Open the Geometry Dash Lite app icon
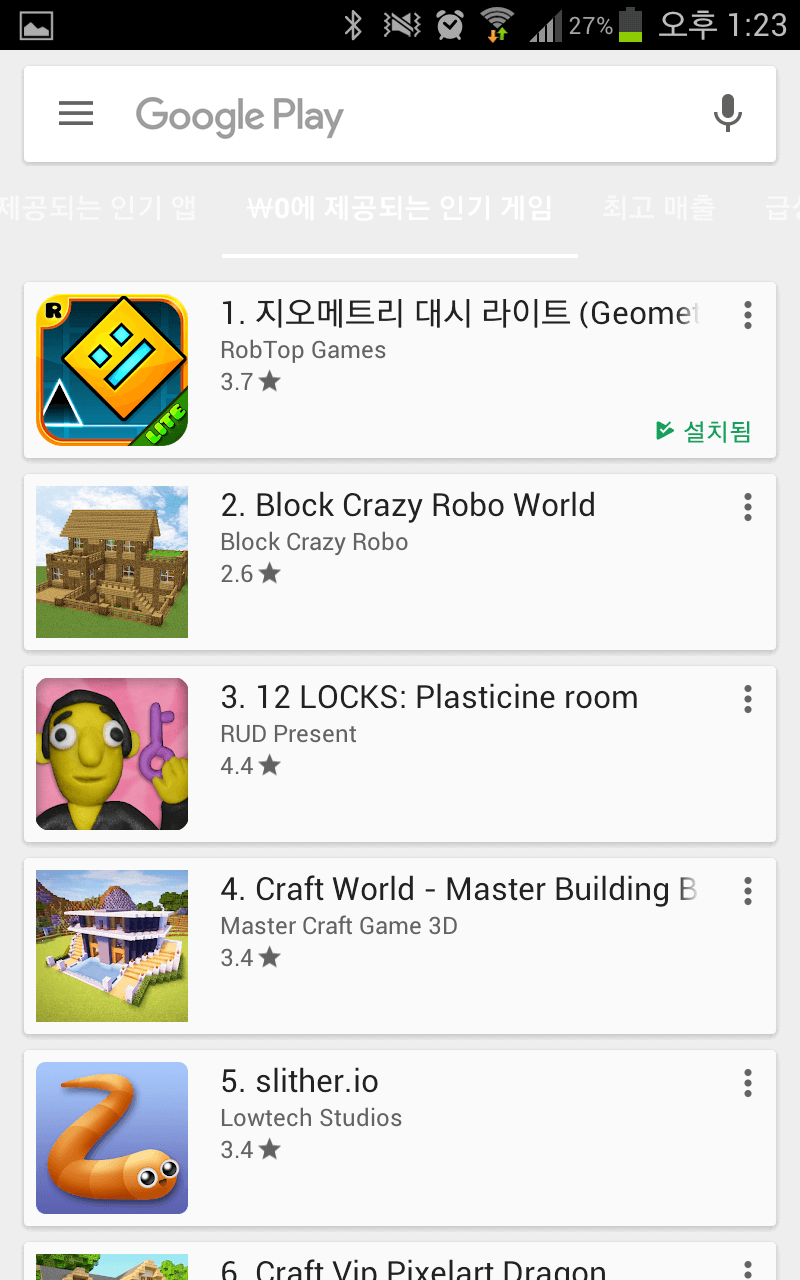 [x=111, y=369]
